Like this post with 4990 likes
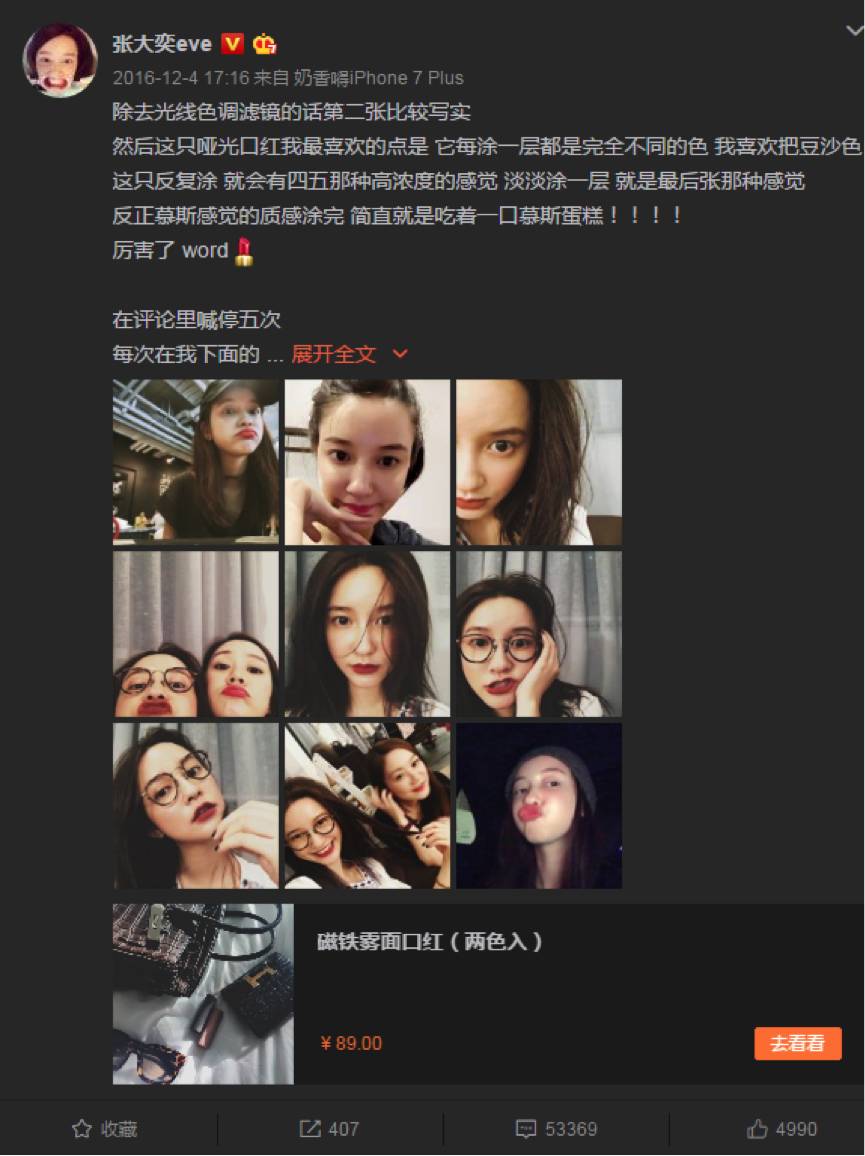This screenshot has width=865, height=1156. [x=782, y=1129]
